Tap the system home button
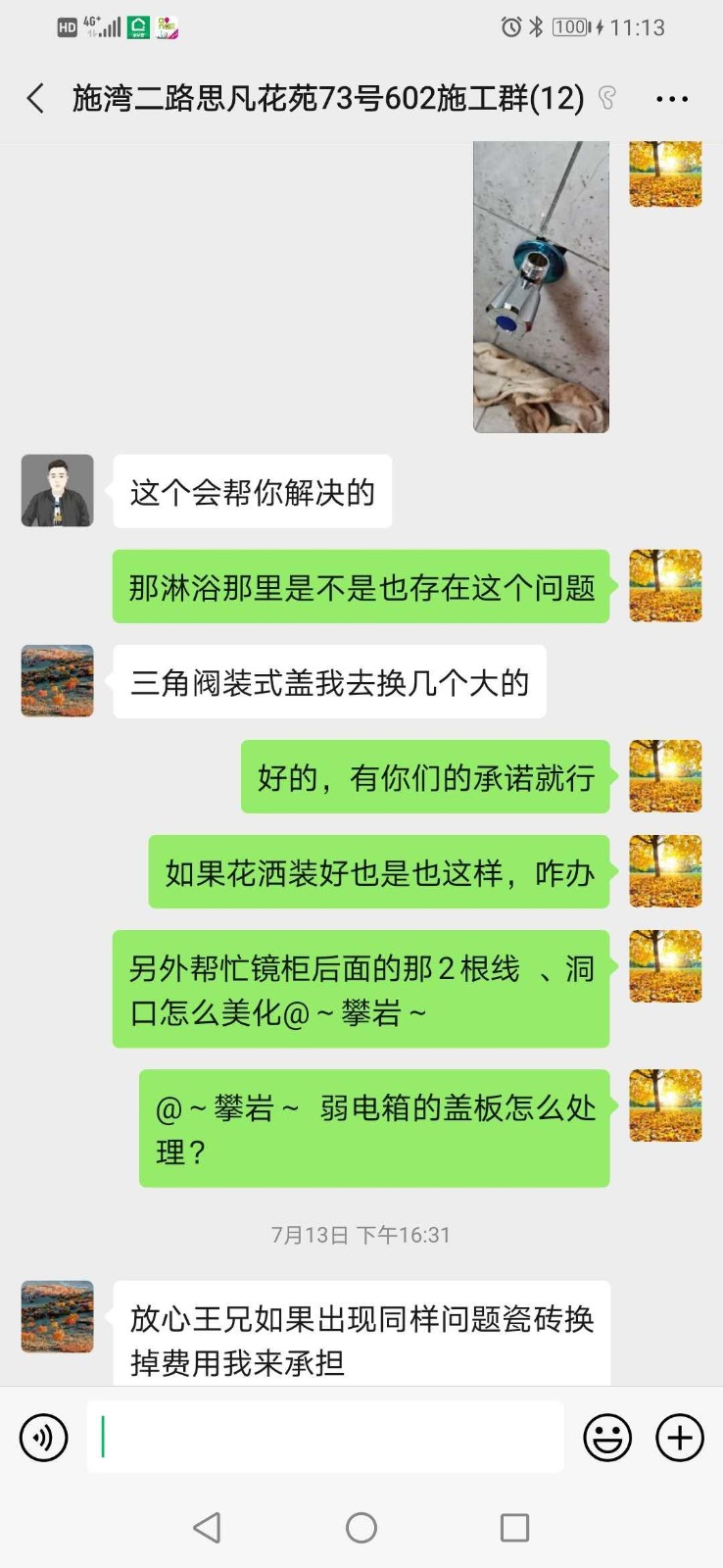 [361, 1527]
